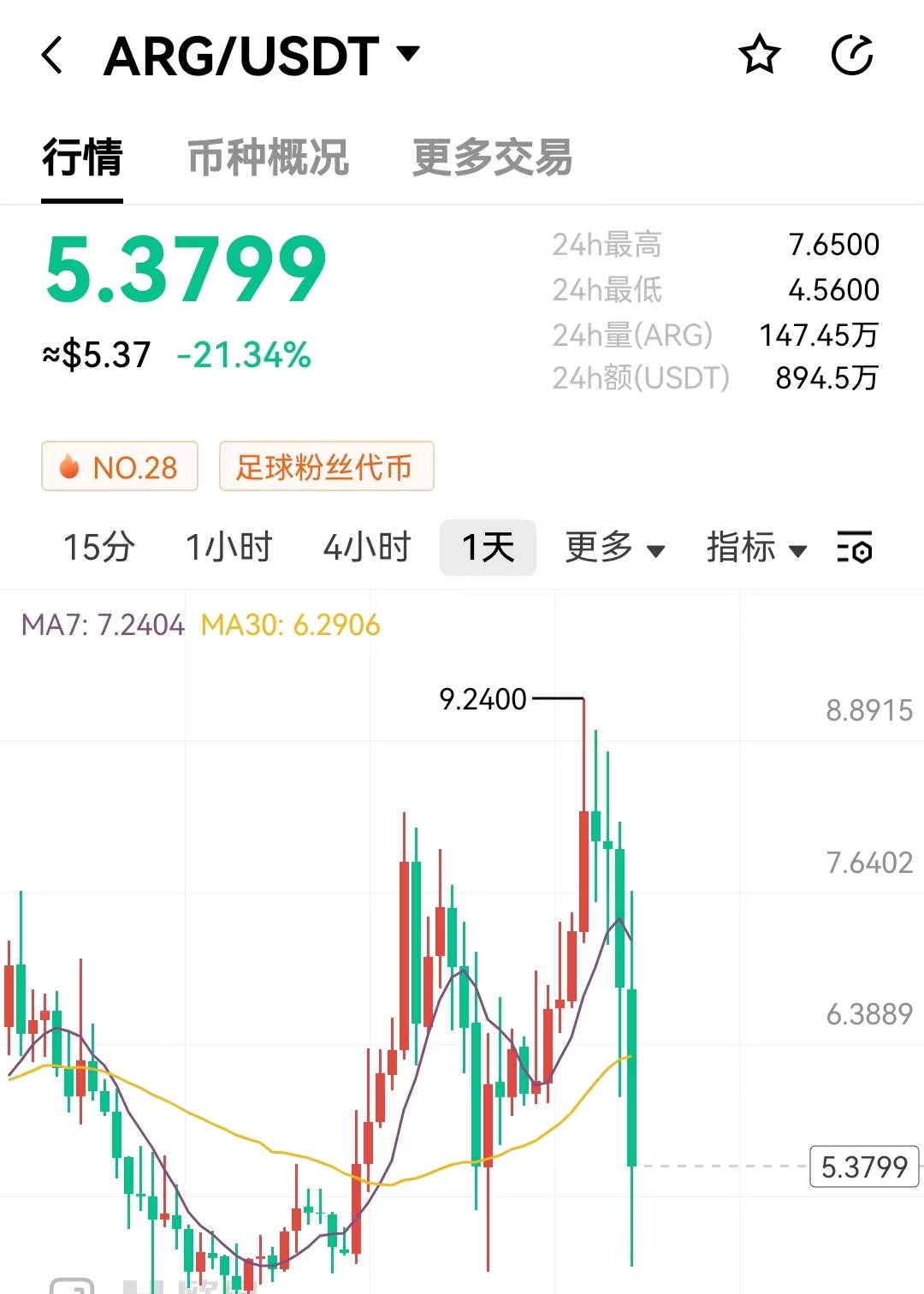This screenshot has height=1294, width=924.
Task: Open the 指标 indicators dropdown
Action: point(756,548)
